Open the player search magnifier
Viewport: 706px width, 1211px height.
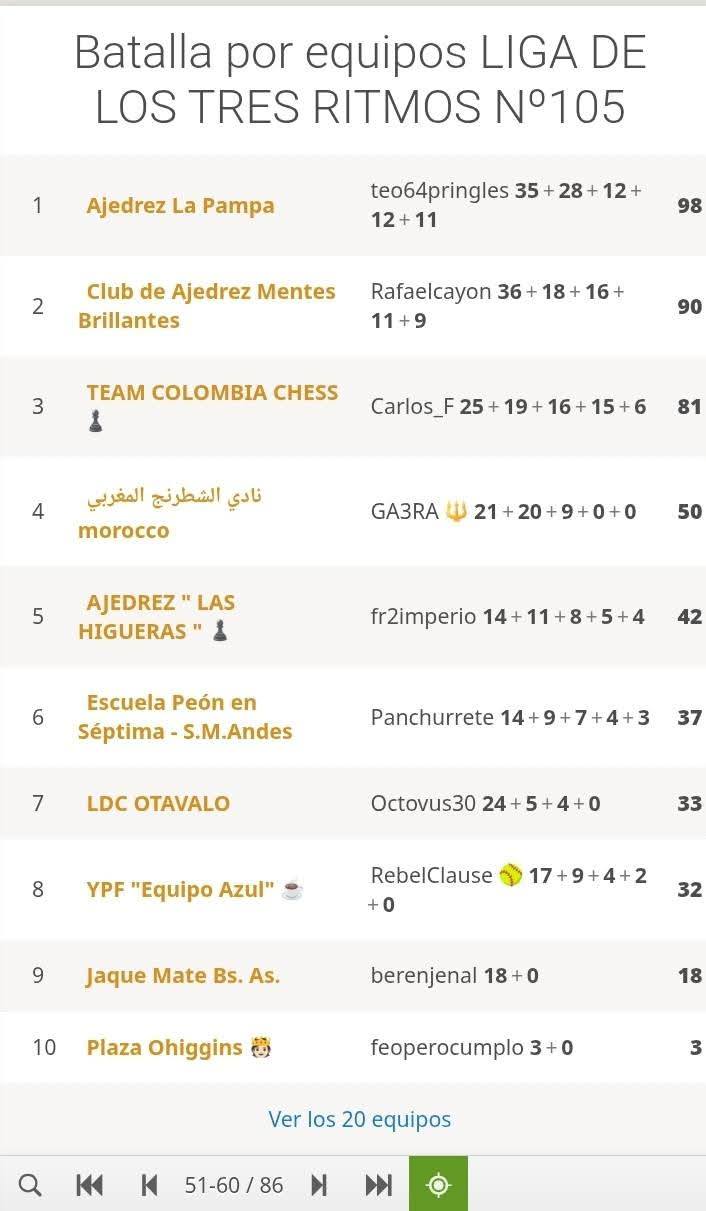tap(30, 1185)
